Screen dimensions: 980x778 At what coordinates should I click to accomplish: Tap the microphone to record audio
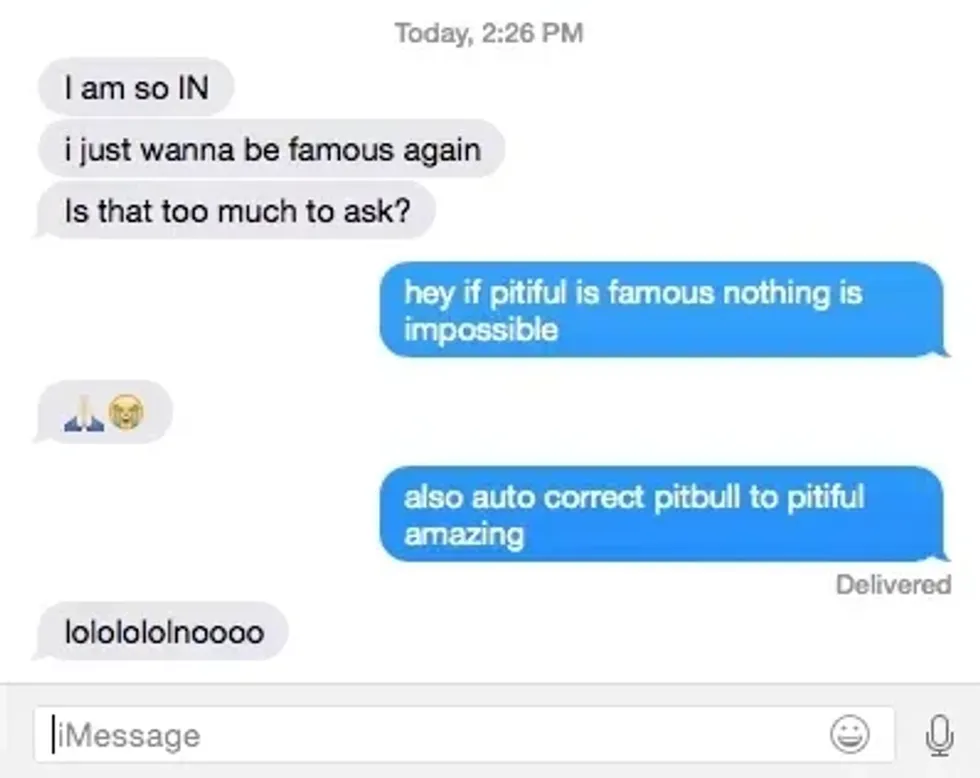click(x=937, y=737)
